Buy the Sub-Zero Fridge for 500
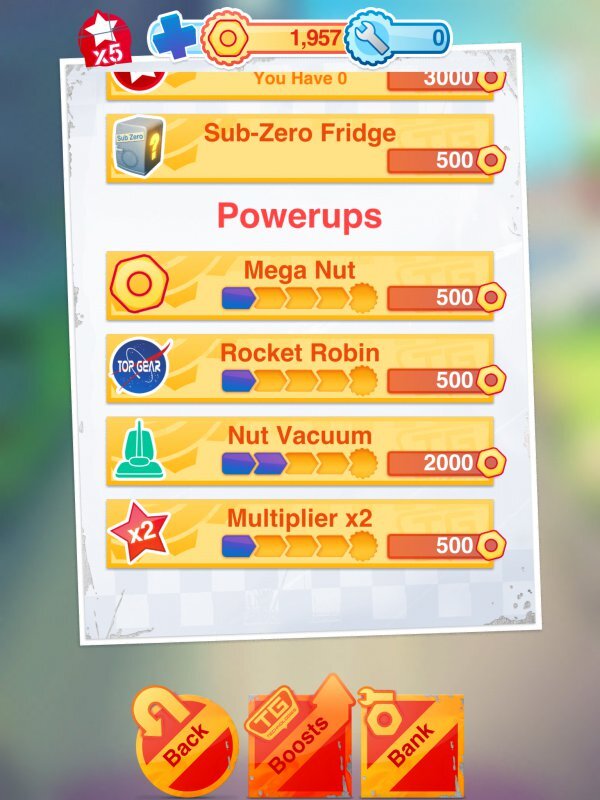The height and width of the screenshot is (800, 600). pos(444,160)
